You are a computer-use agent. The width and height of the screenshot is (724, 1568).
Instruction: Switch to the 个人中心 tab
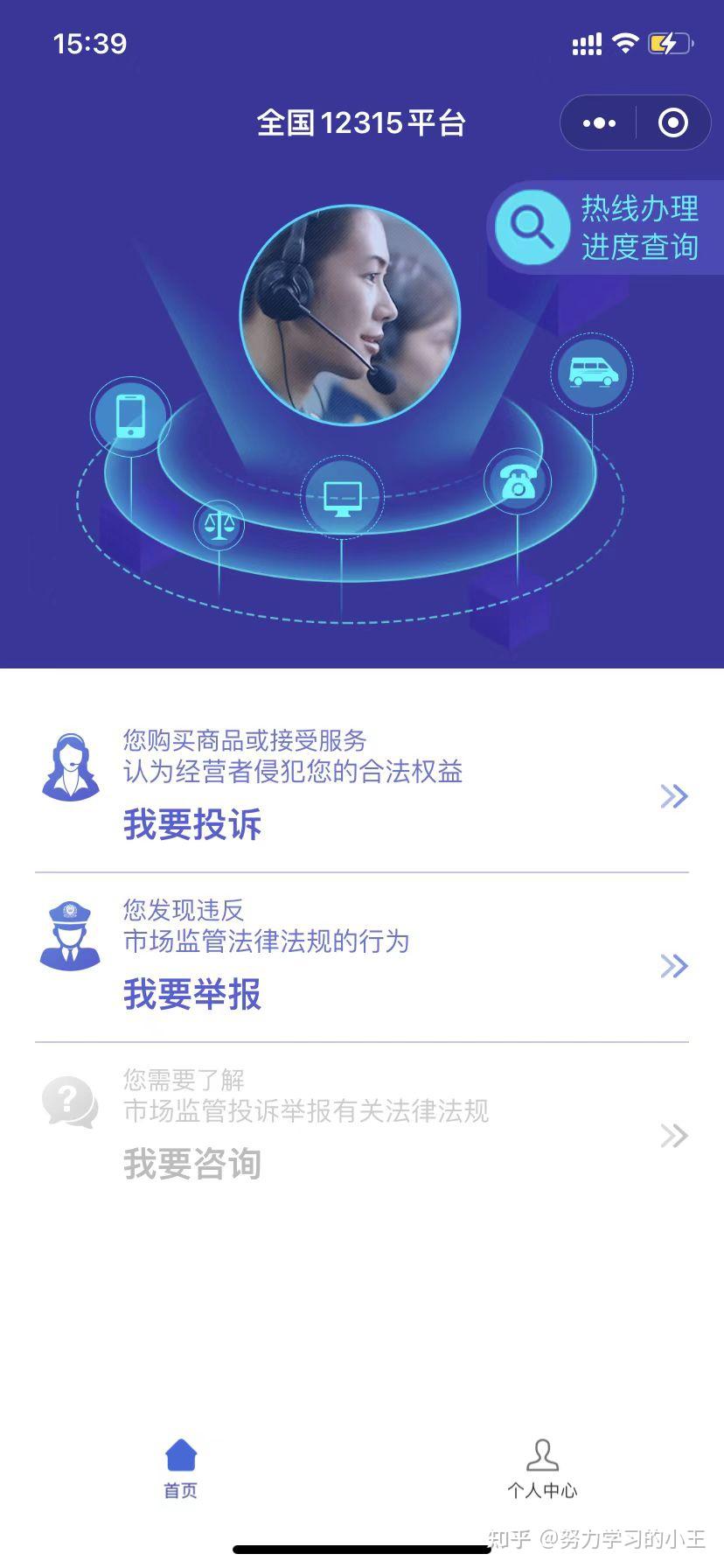click(x=542, y=1466)
